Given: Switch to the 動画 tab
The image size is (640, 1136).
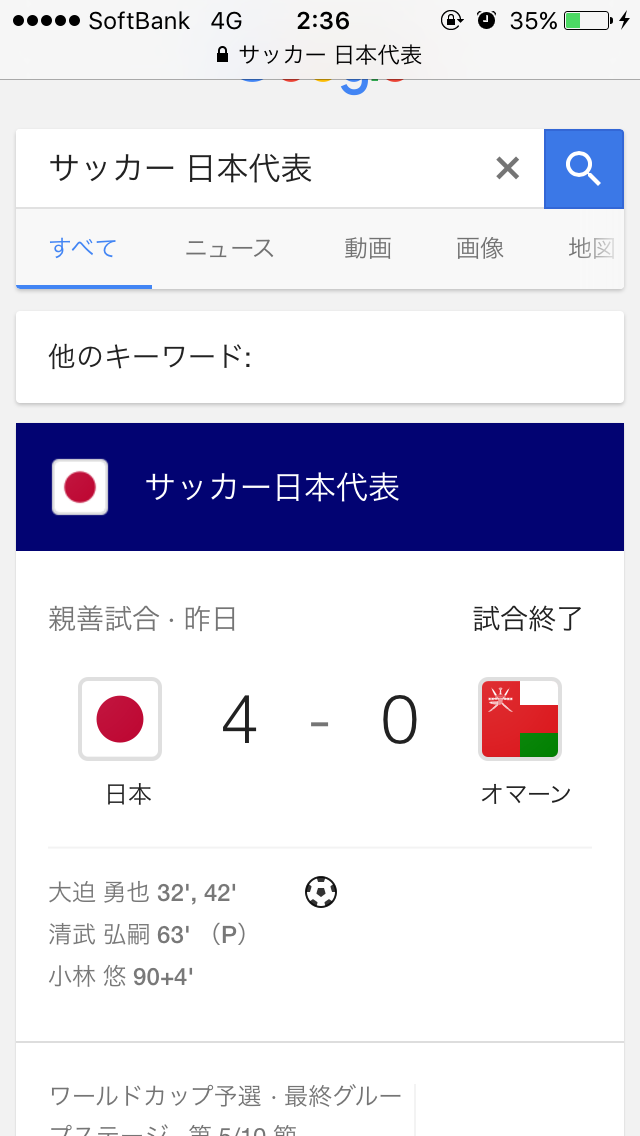Looking at the screenshot, I should 368,248.
